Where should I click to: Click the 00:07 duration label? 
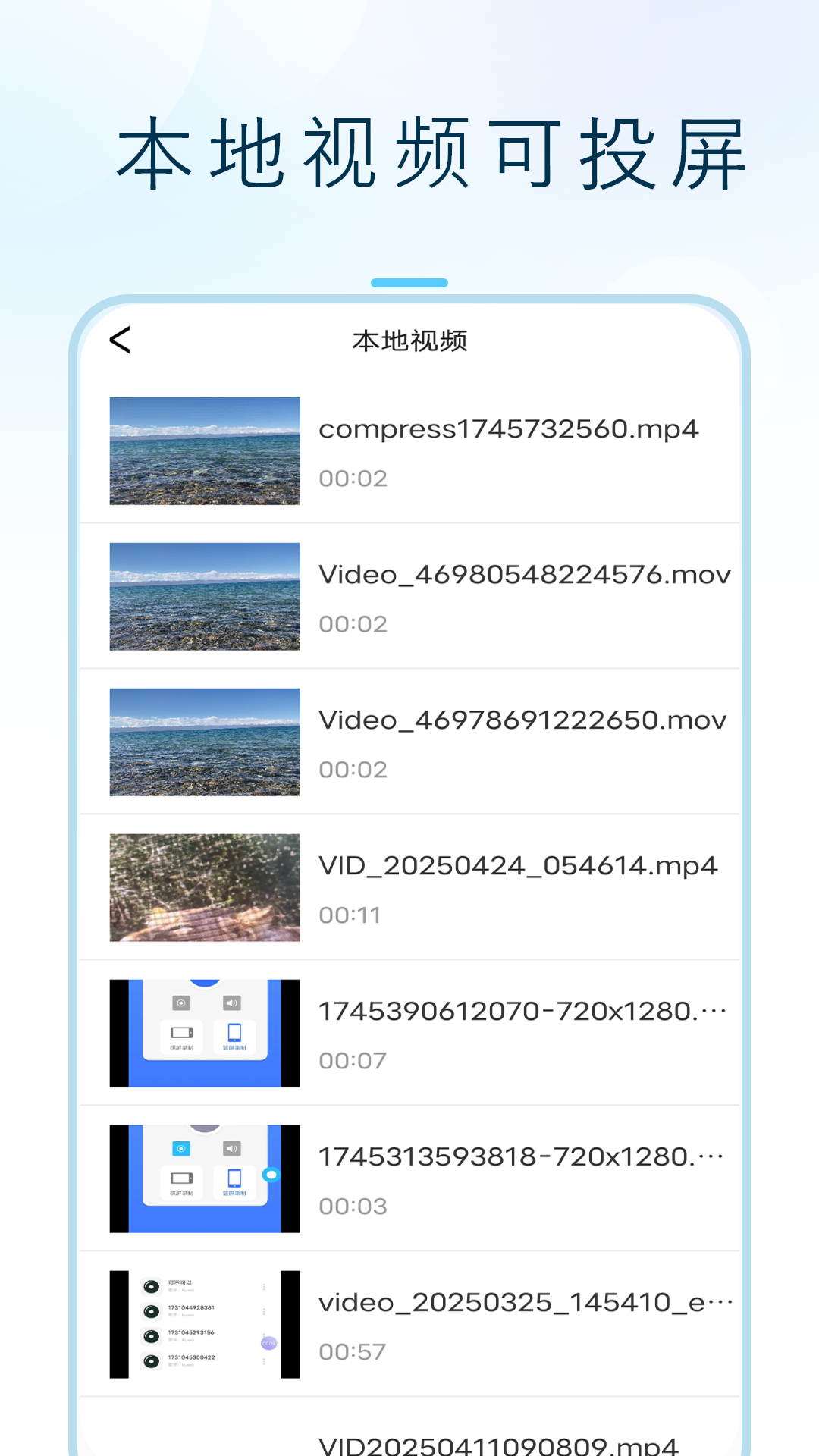tap(352, 1060)
